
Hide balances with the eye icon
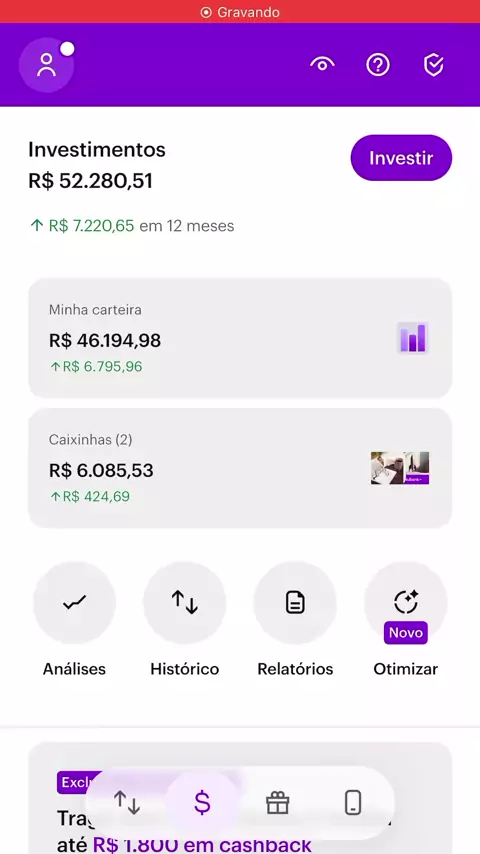click(x=322, y=65)
